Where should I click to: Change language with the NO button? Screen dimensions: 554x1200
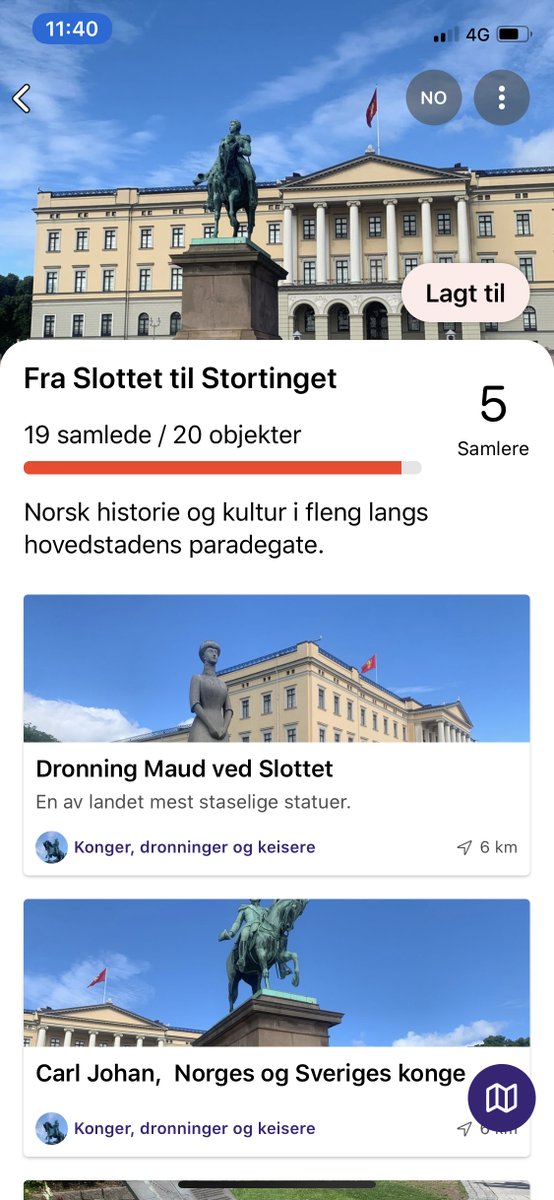(434, 97)
